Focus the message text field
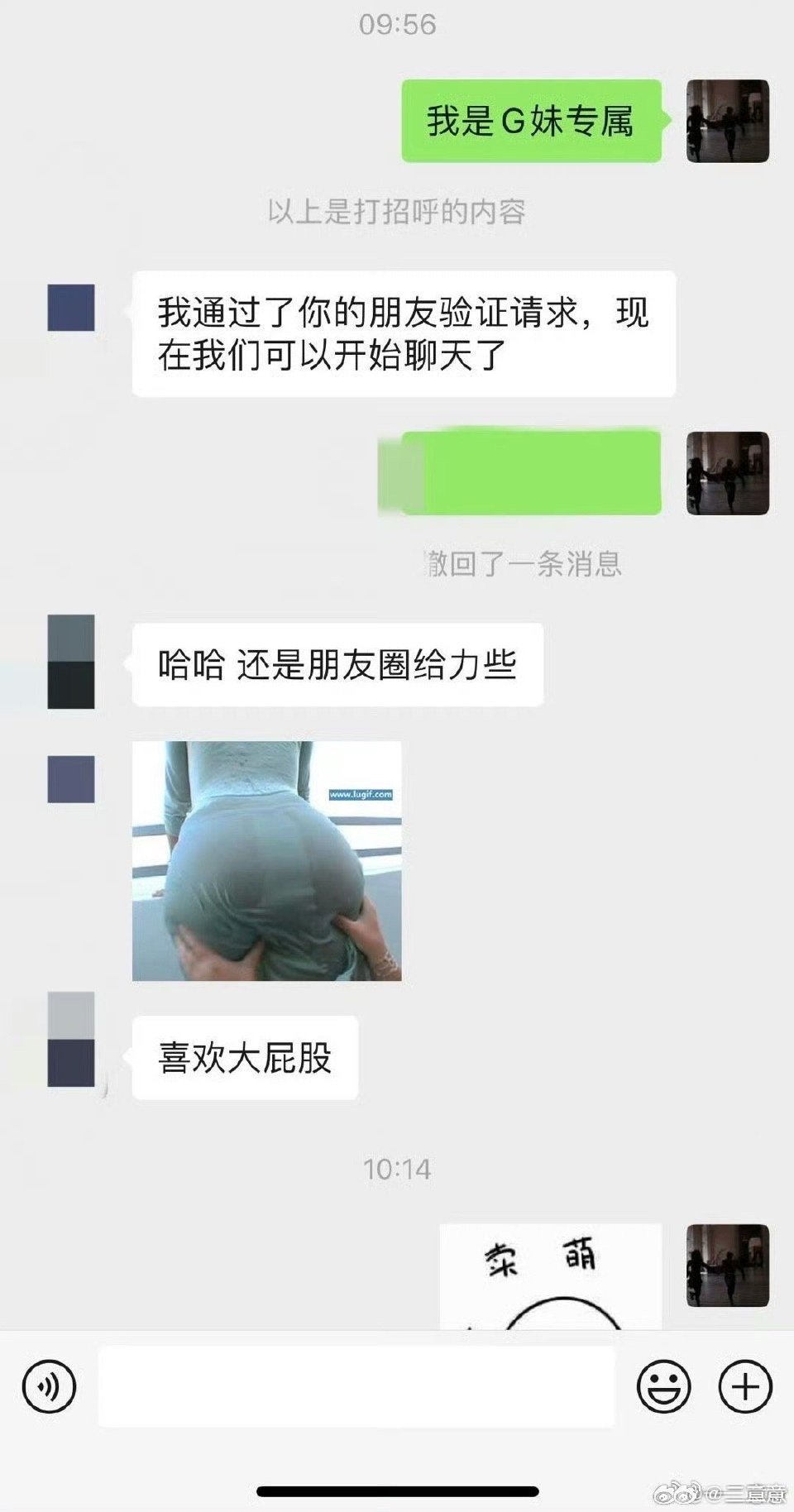 [x=356, y=1385]
